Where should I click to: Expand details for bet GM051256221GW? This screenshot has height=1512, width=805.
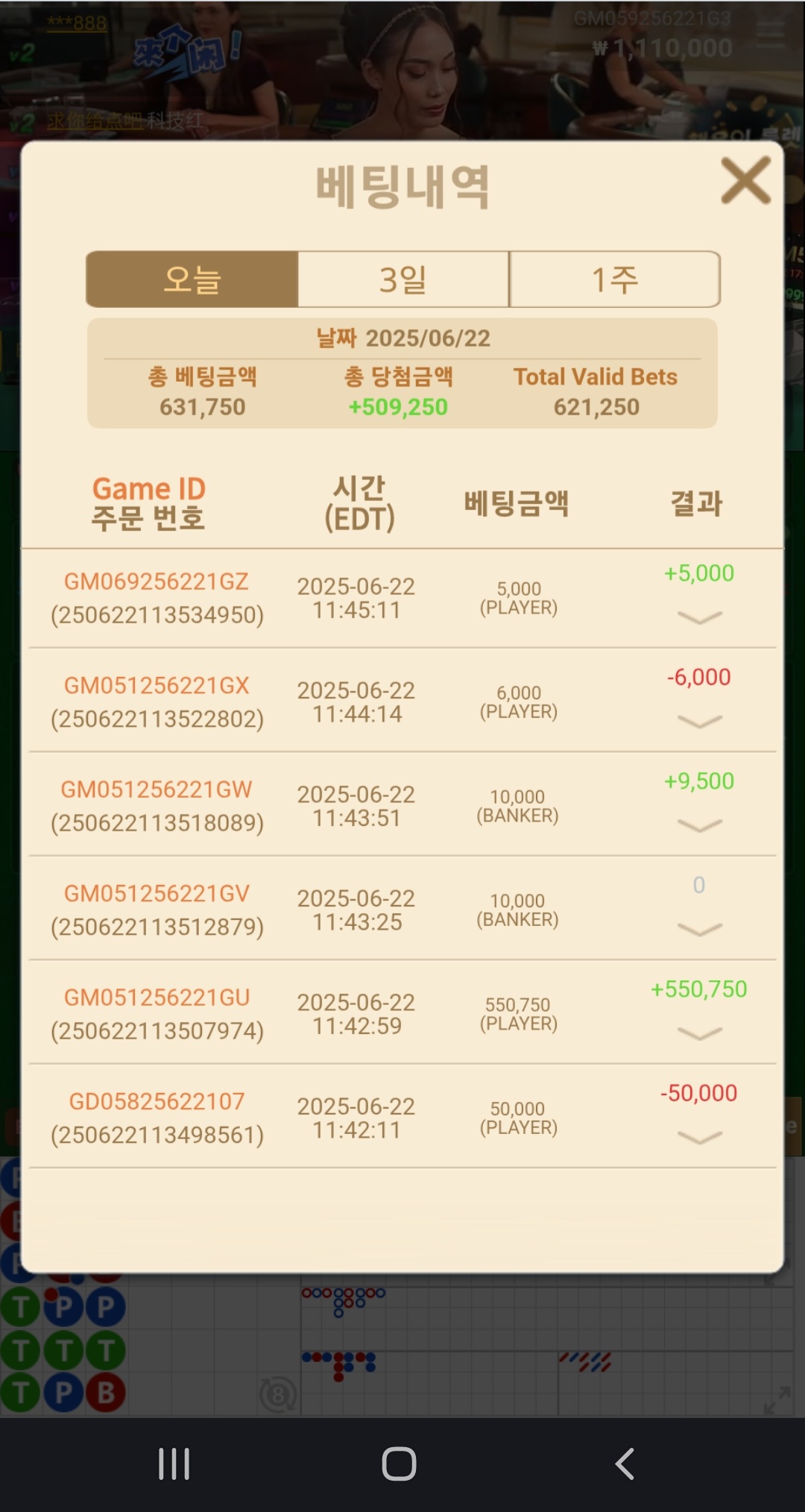point(699,825)
